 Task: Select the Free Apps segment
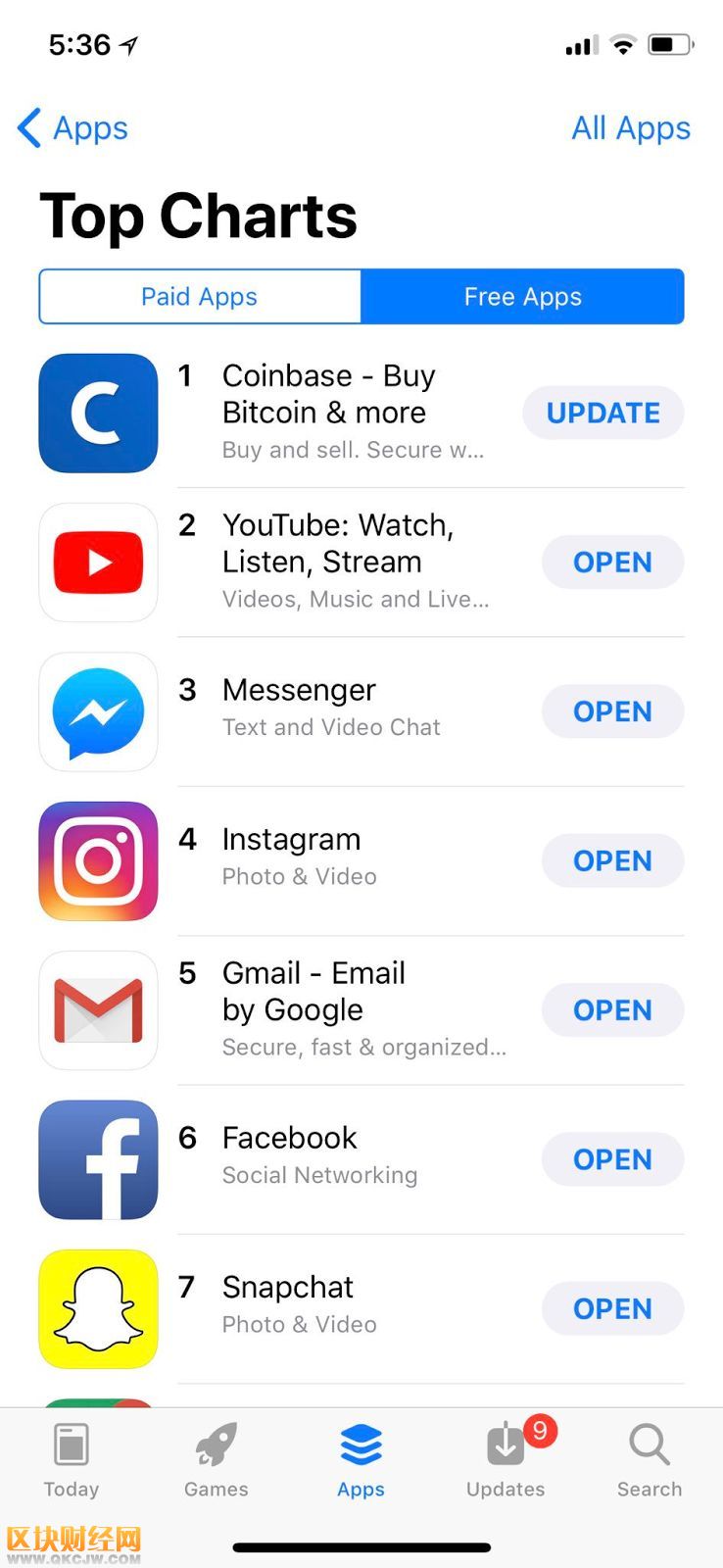[x=522, y=296]
